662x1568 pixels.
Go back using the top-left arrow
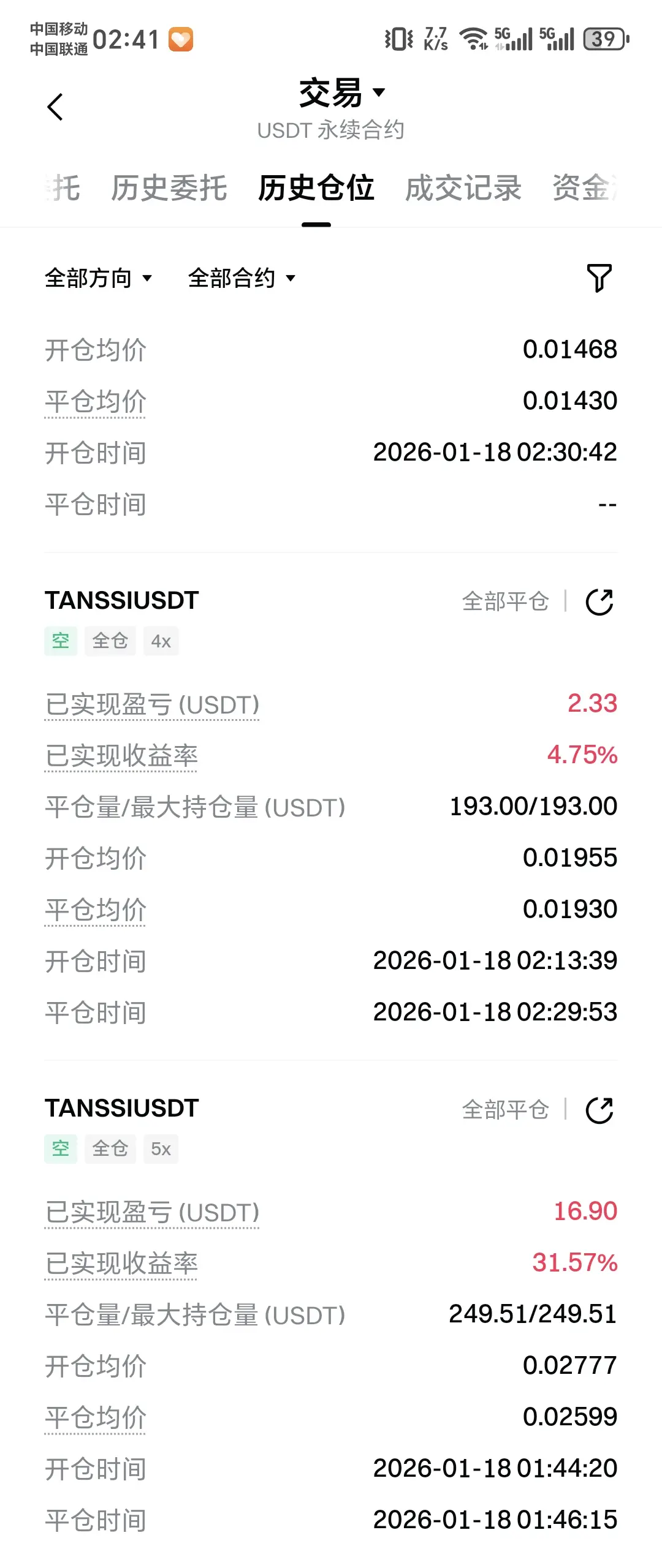(x=55, y=107)
